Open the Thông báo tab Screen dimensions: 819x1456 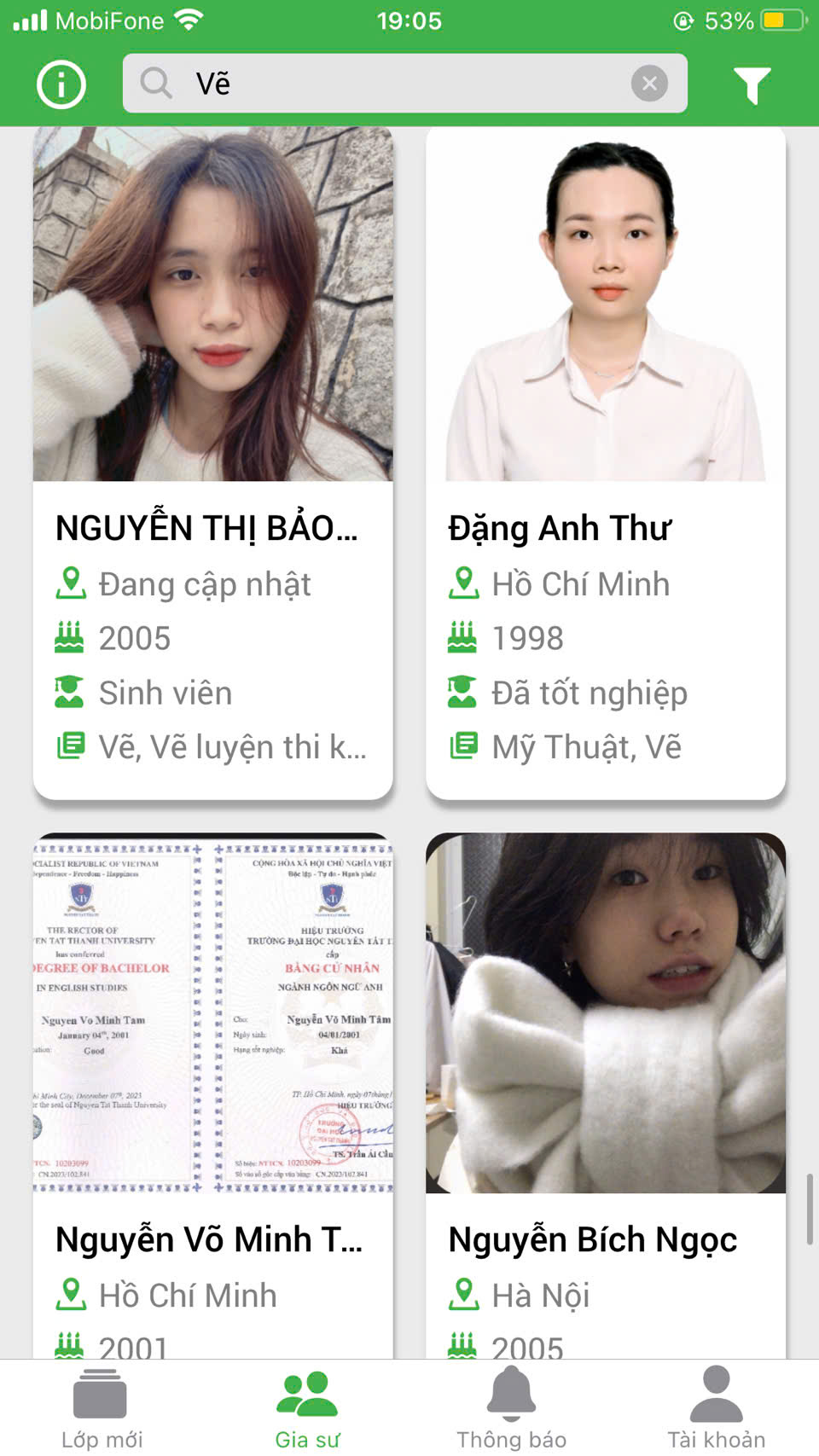coord(511,1409)
